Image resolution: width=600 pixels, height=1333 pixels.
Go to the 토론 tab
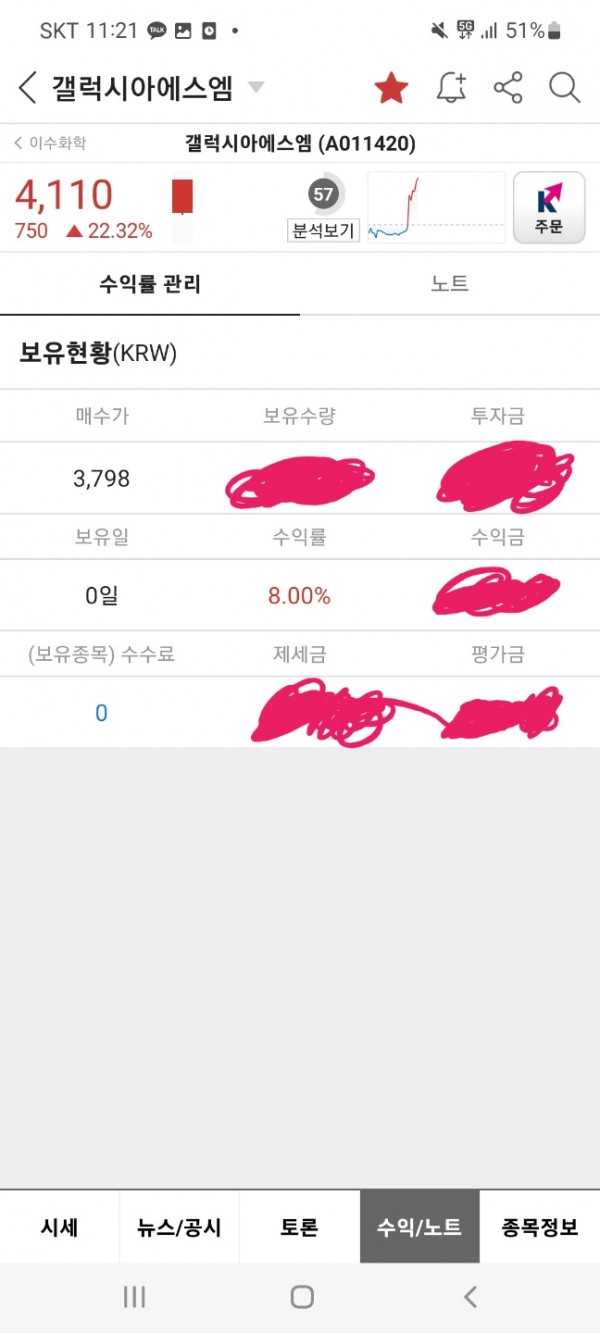coord(300,1227)
